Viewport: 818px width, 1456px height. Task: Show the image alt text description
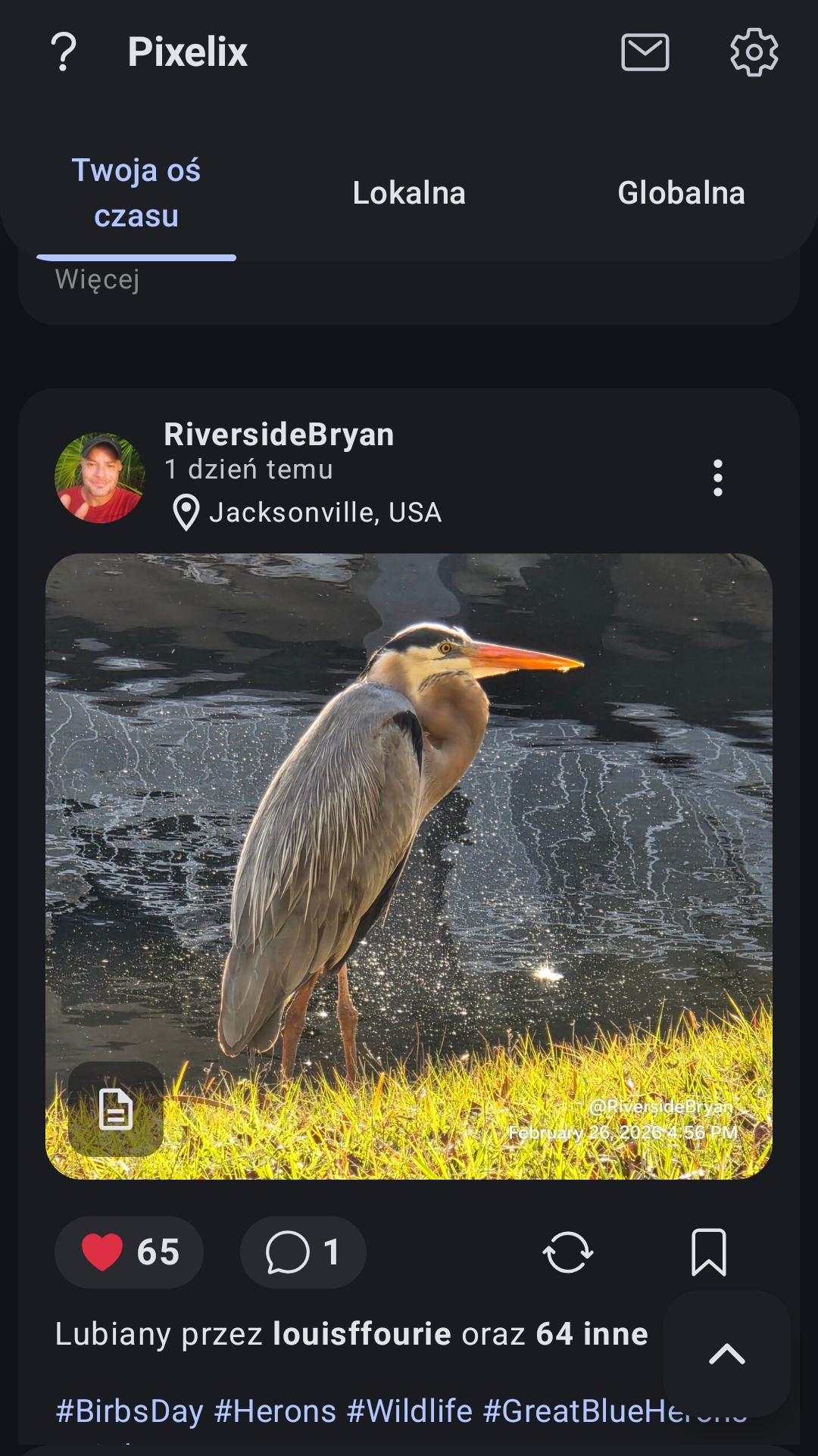click(x=116, y=1109)
